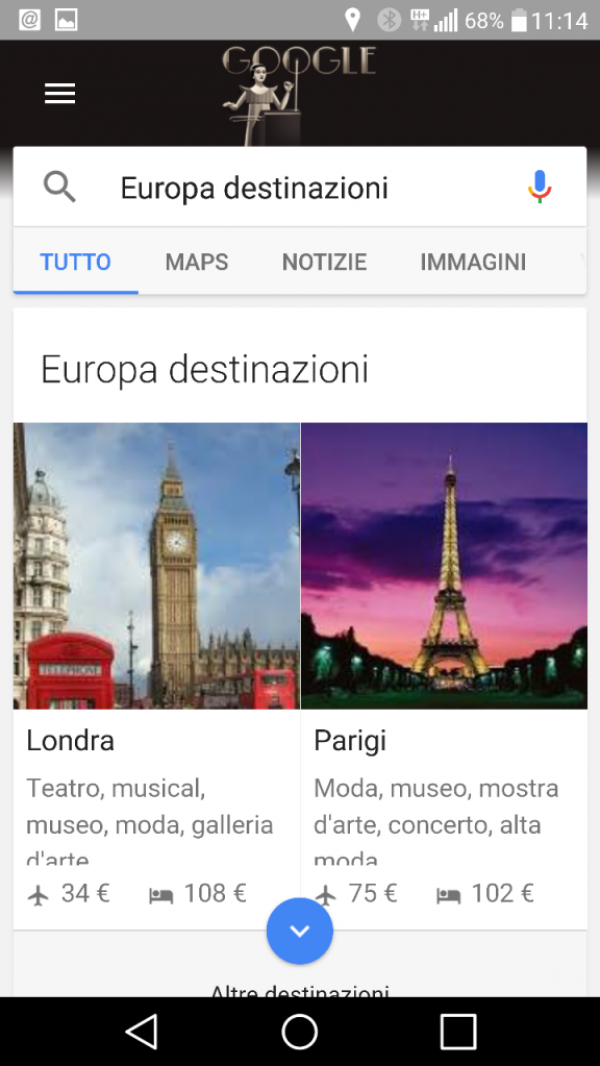Switch to the Maps tab
Image resolution: width=600 pixels, height=1066 pixels.
click(x=197, y=263)
